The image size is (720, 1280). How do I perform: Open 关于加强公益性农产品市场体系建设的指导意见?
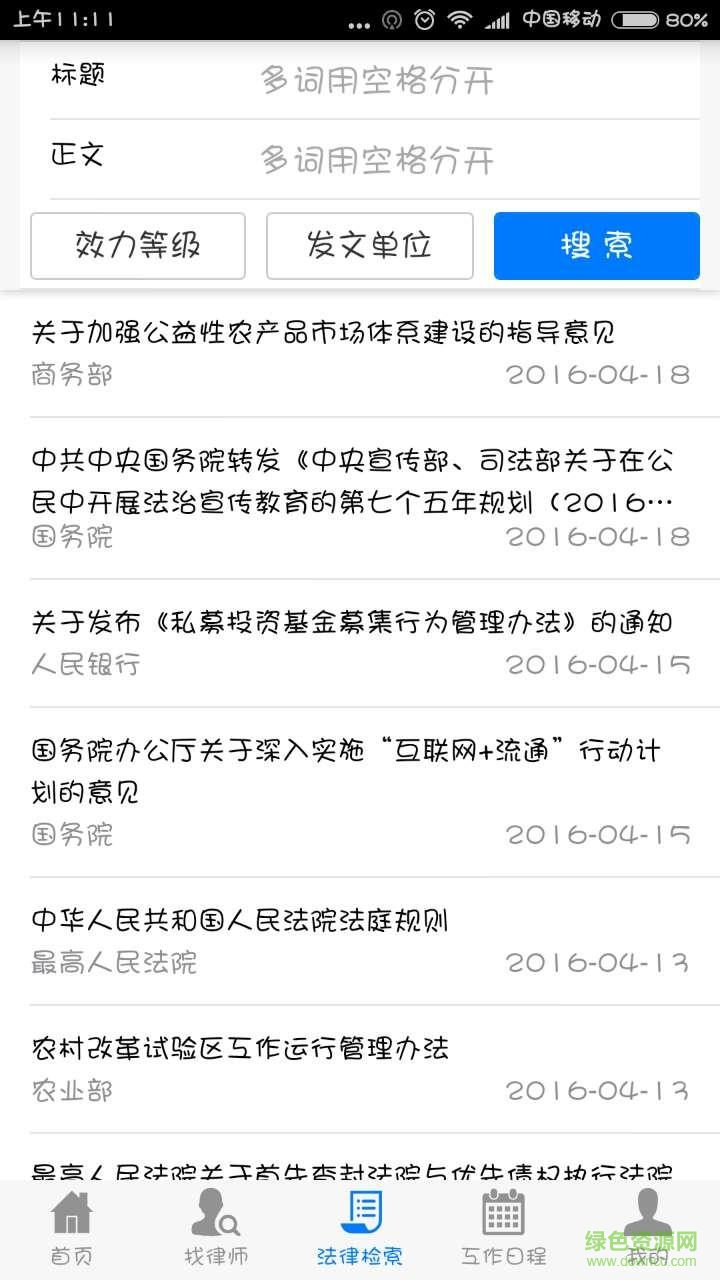360,353
